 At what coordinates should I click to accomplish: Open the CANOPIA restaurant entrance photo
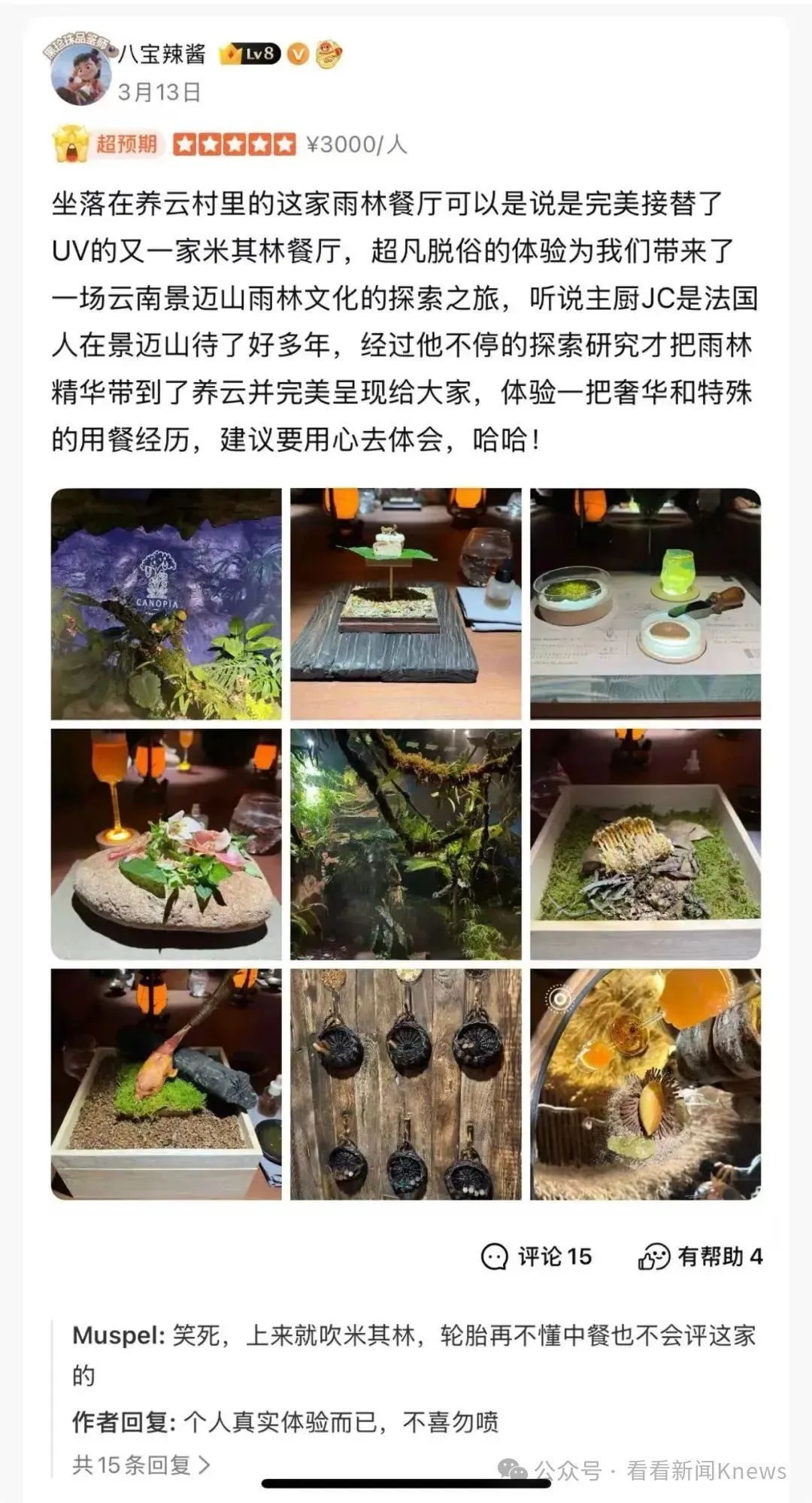point(165,602)
